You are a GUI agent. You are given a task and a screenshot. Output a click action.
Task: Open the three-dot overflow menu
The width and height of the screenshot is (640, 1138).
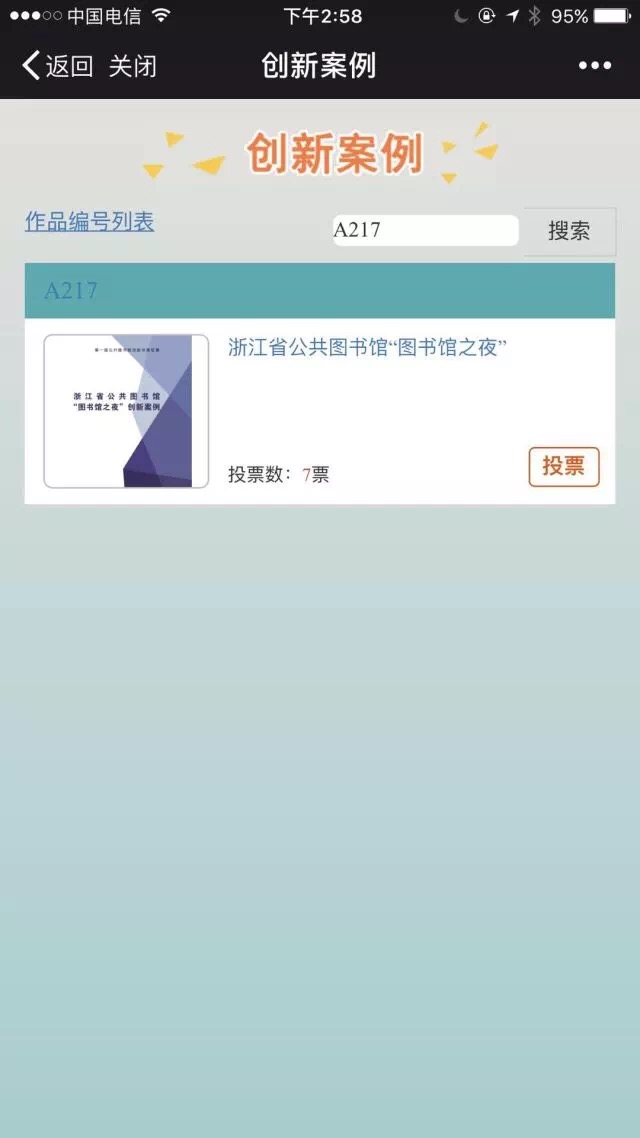pyautogui.click(x=594, y=66)
